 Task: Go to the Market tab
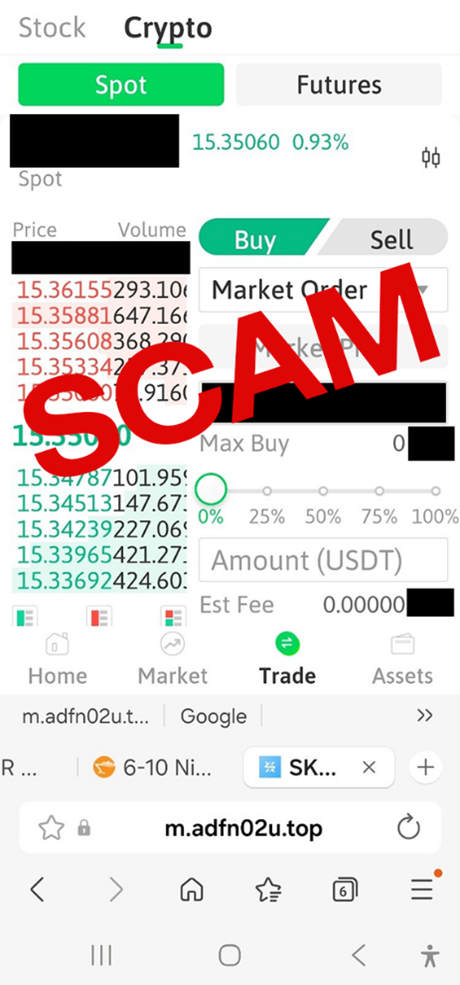(172, 660)
